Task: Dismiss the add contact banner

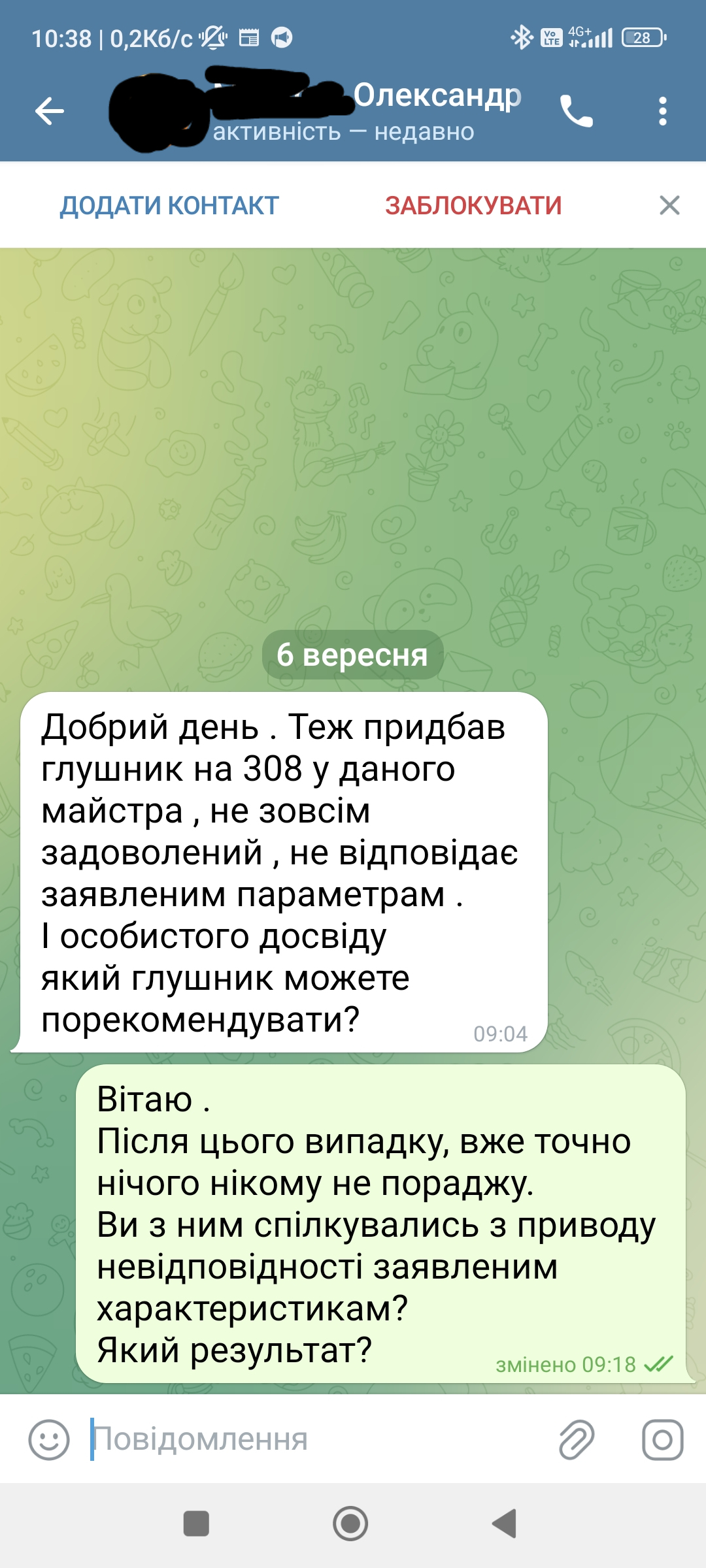Action: point(669,205)
